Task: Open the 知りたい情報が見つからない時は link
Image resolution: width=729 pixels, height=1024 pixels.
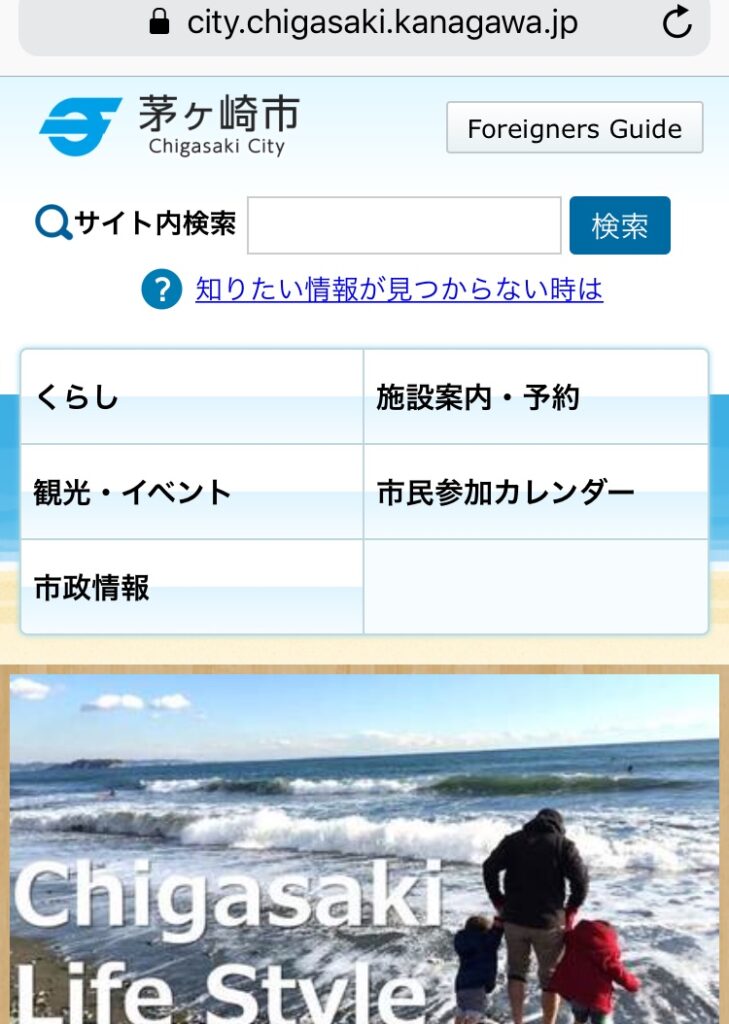Action: [399, 290]
